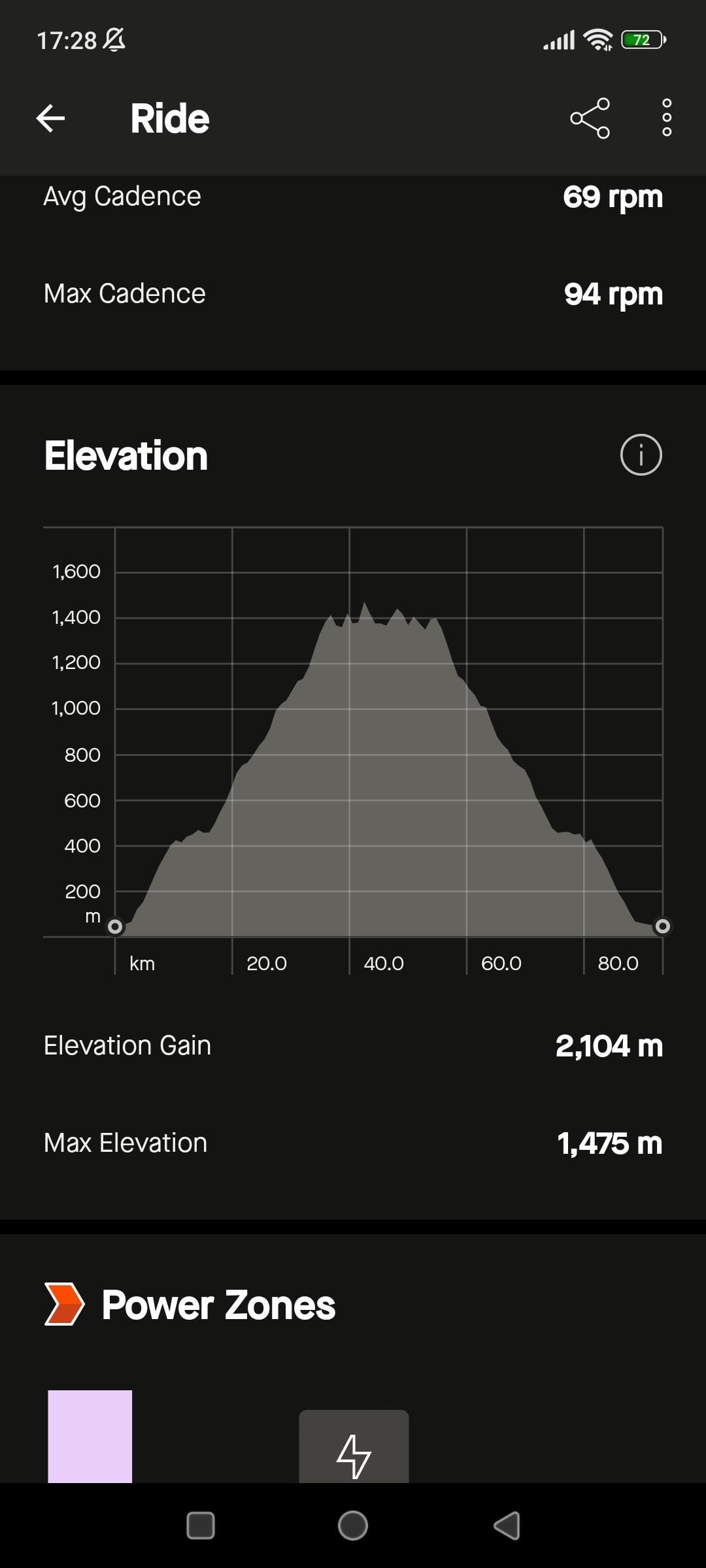Go back from the Ride screen
706x1568 pixels.
pos(50,118)
